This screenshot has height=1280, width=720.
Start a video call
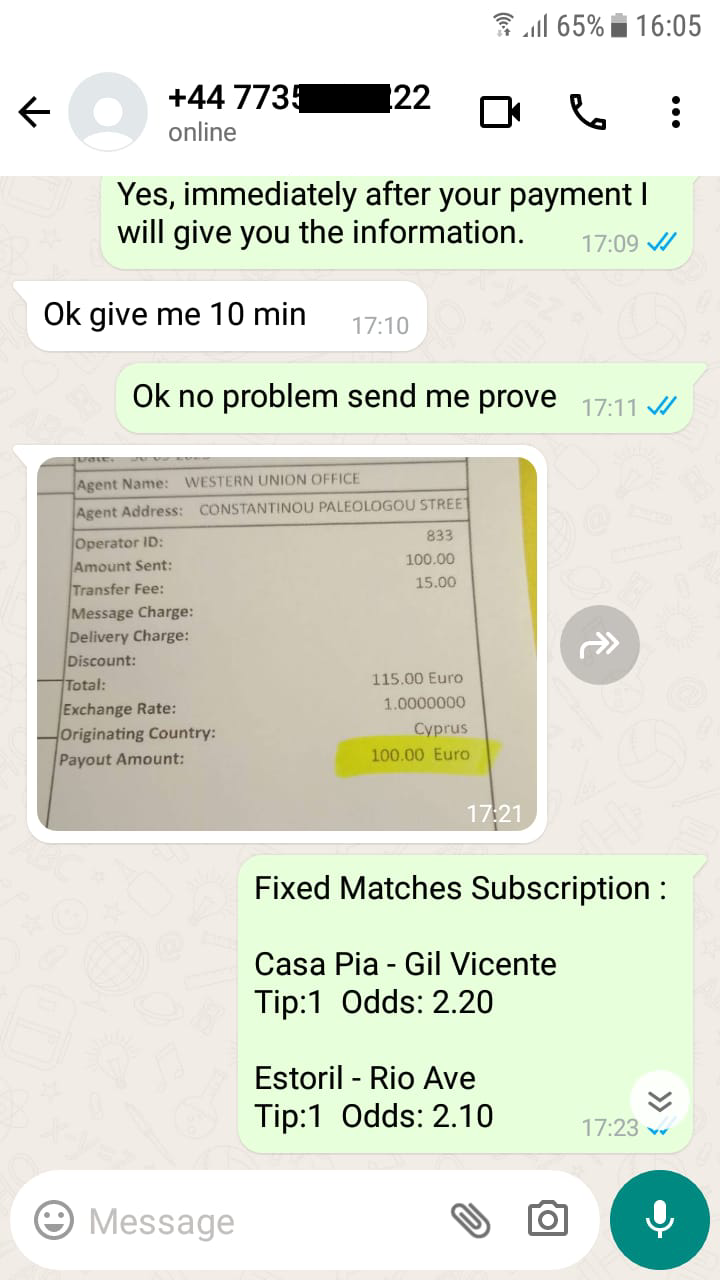500,112
